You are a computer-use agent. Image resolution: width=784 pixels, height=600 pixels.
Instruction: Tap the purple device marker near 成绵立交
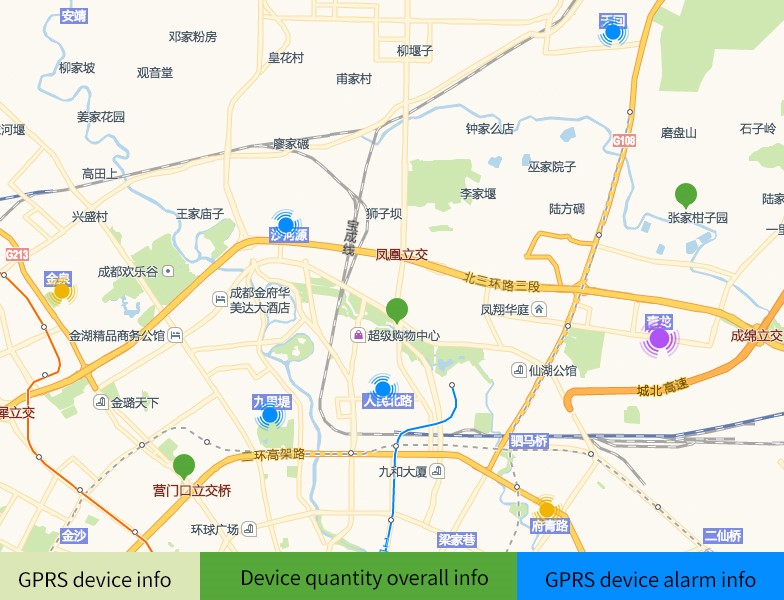tap(659, 338)
